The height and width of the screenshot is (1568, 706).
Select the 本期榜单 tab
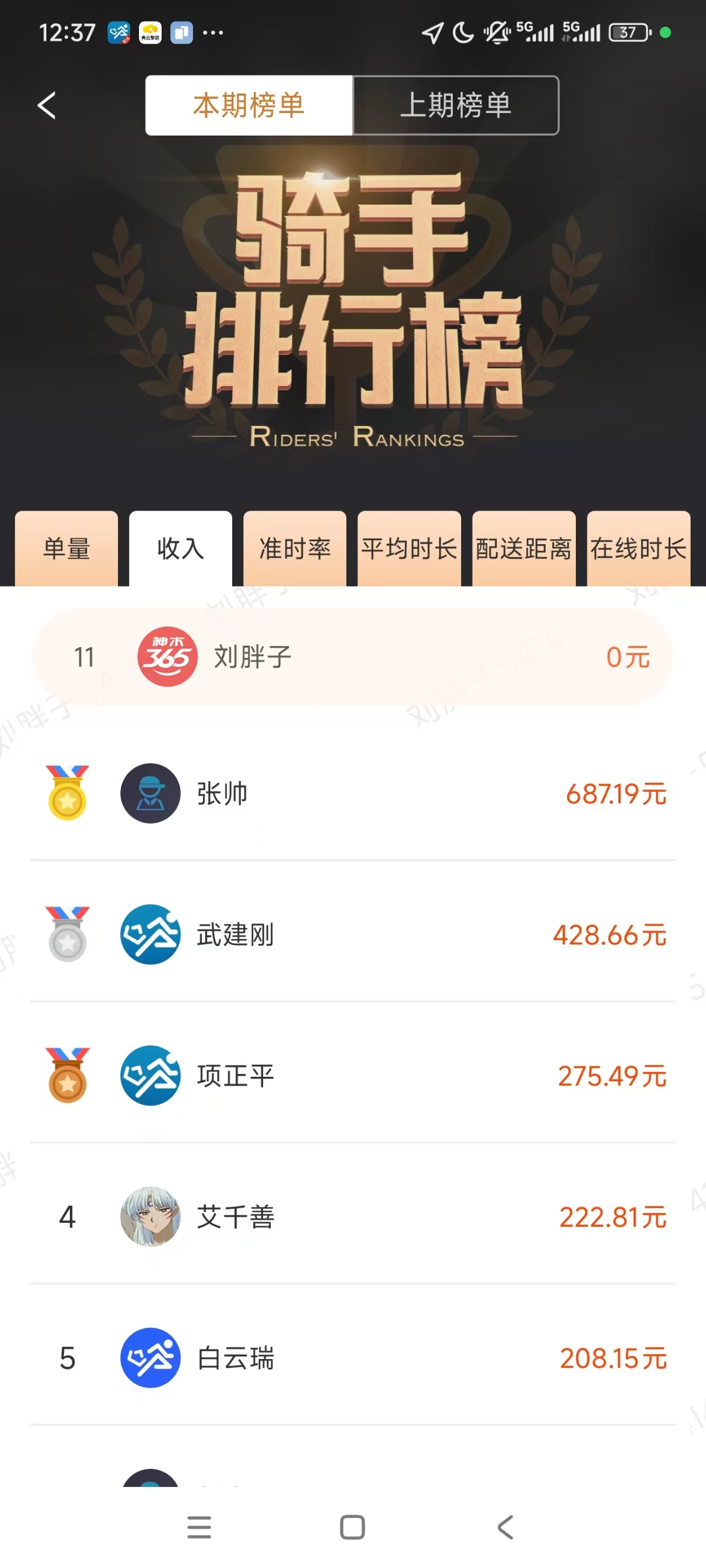coord(249,105)
